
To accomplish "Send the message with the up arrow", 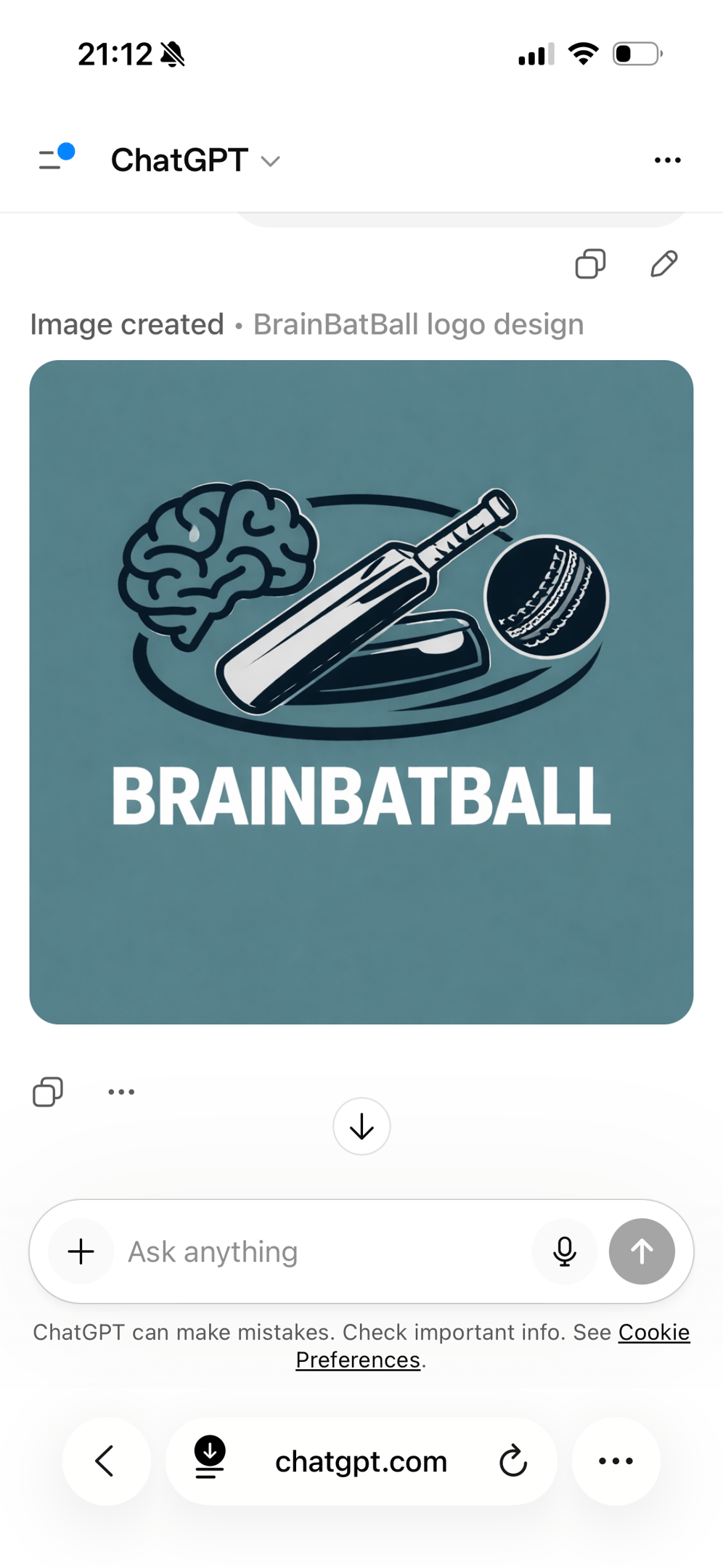I will click(642, 1251).
